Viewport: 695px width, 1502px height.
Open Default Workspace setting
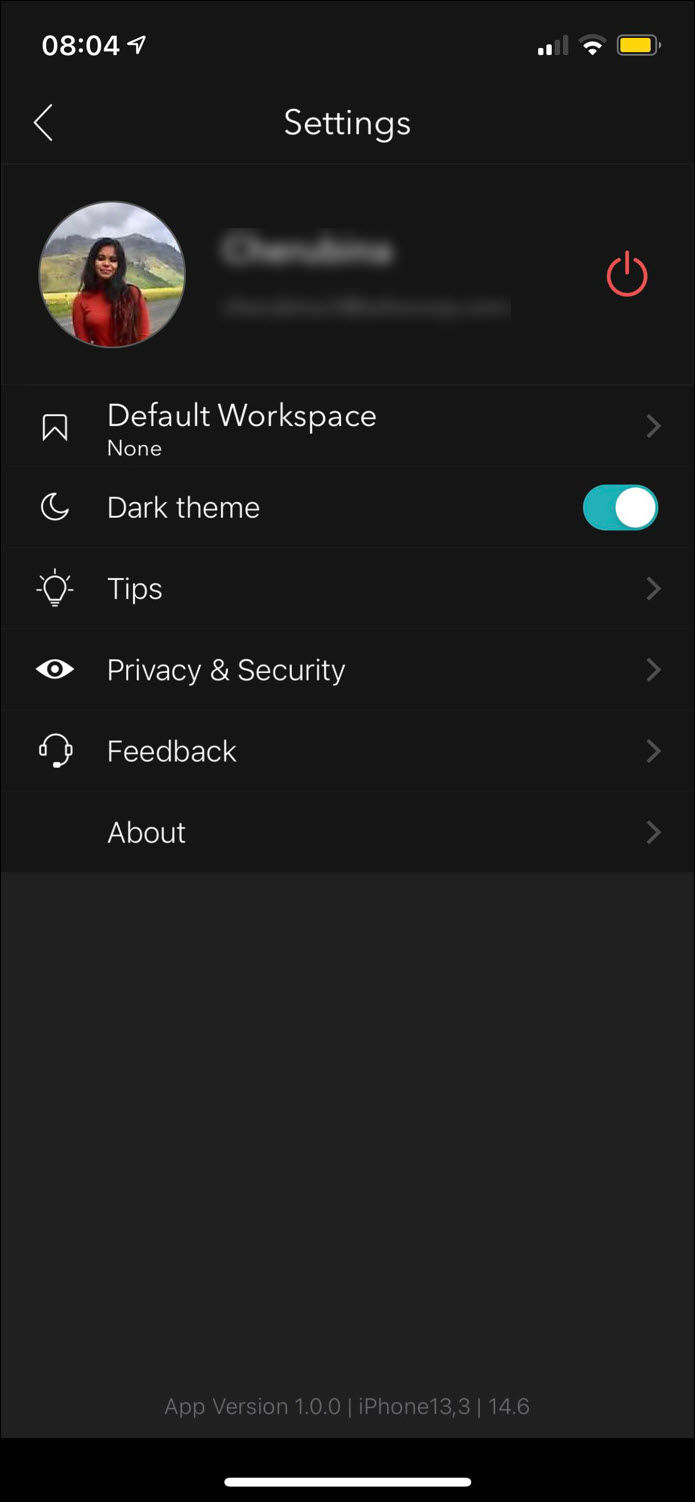tap(346, 427)
